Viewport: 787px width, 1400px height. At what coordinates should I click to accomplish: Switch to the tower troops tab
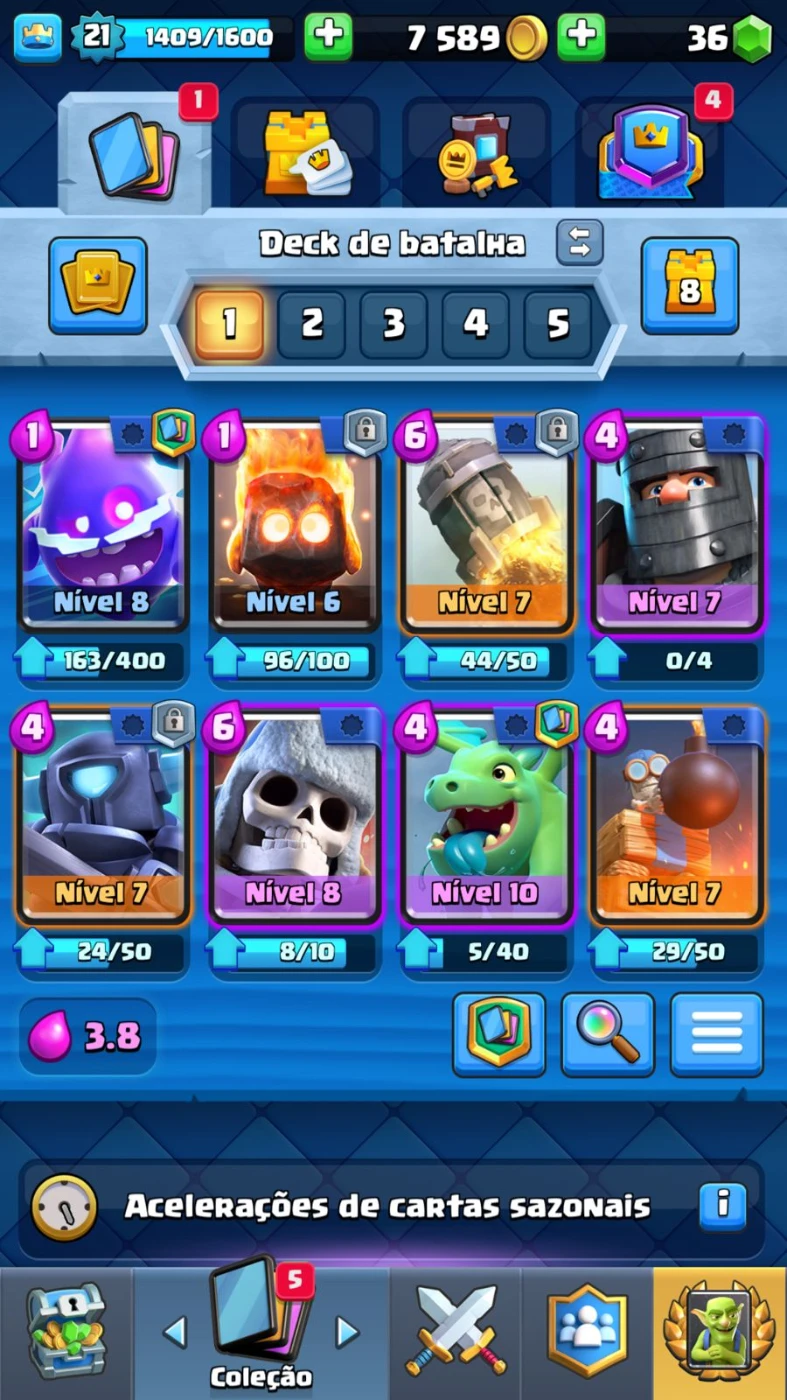(x=304, y=153)
